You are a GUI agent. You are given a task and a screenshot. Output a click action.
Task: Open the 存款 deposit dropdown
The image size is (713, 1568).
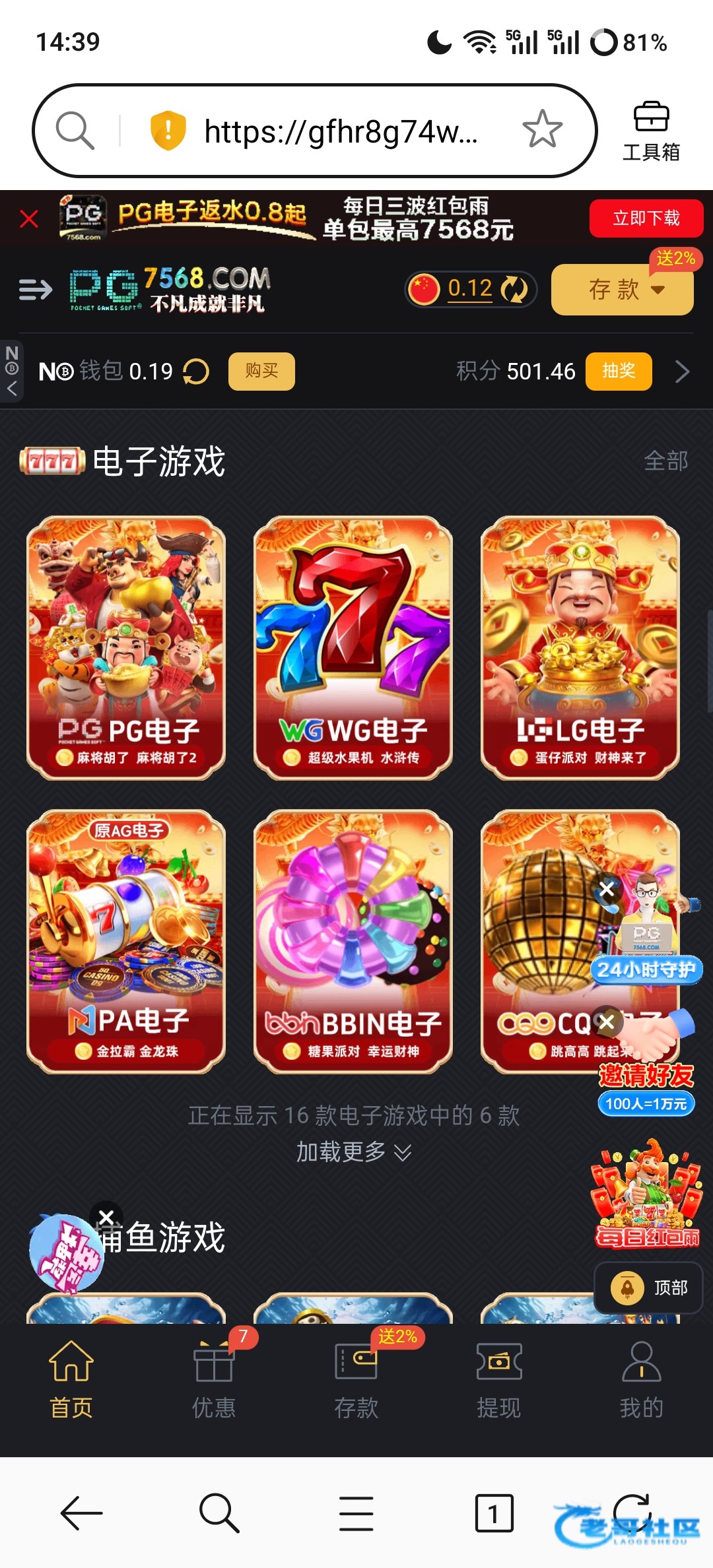point(622,290)
